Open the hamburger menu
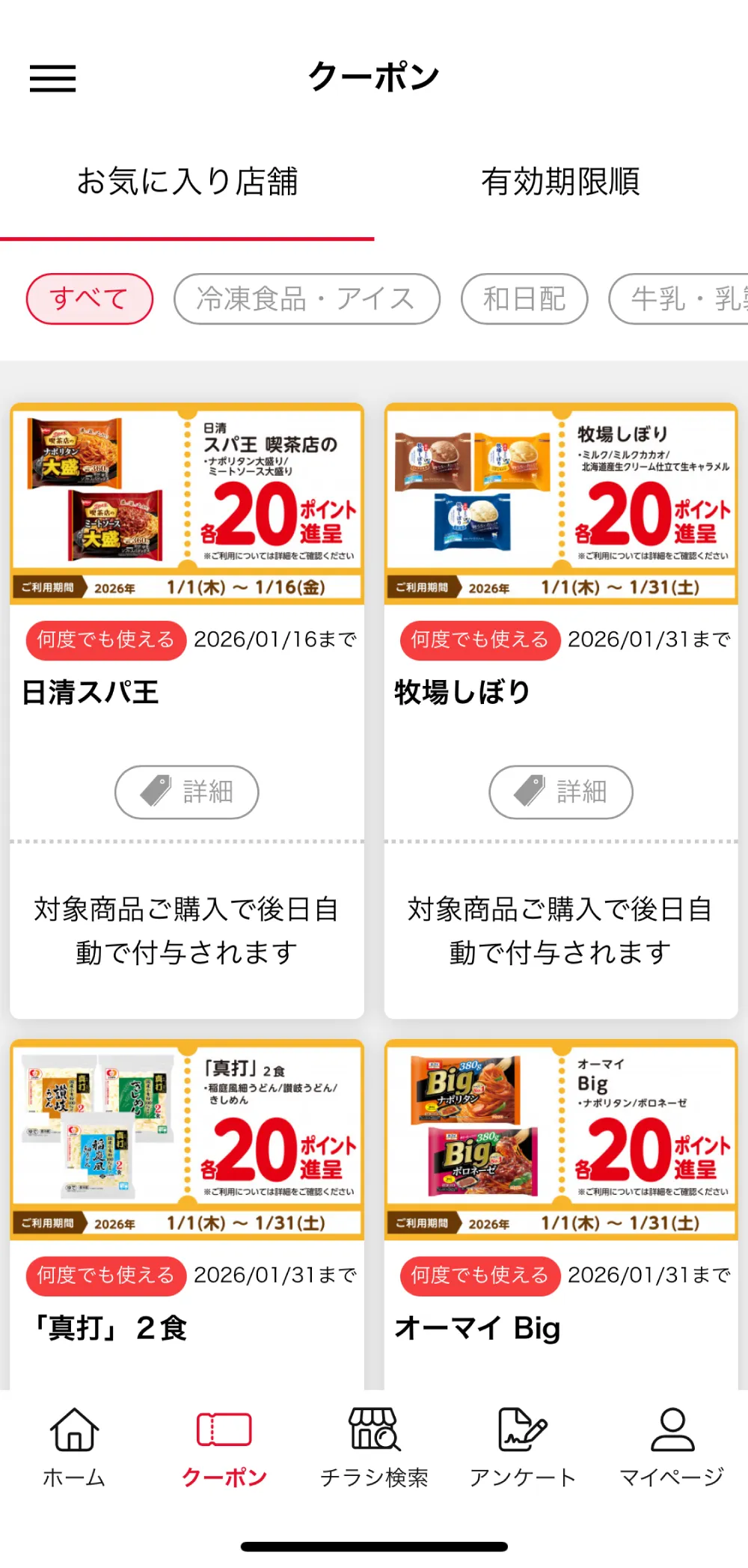The height and width of the screenshot is (1568, 748). pyautogui.click(x=53, y=79)
